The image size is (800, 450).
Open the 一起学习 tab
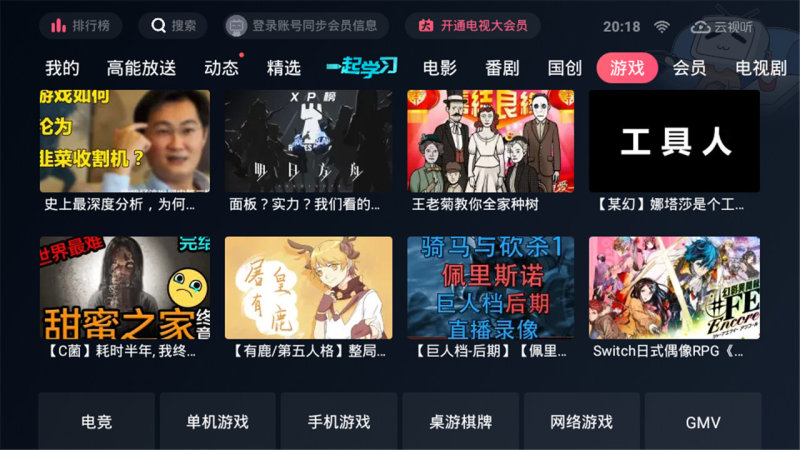pyautogui.click(x=362, y=68)
